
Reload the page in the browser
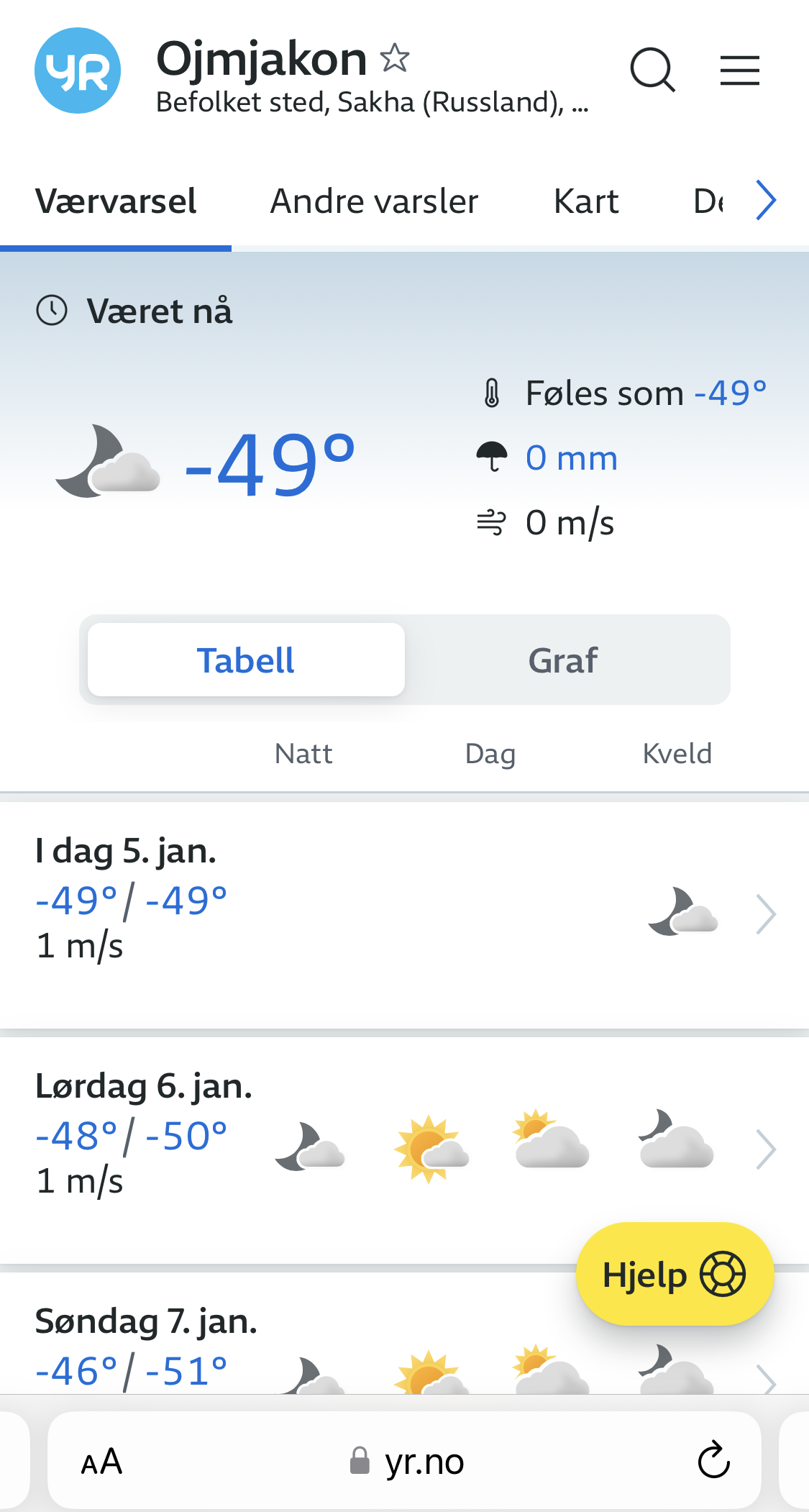[x=713, y=1460]
